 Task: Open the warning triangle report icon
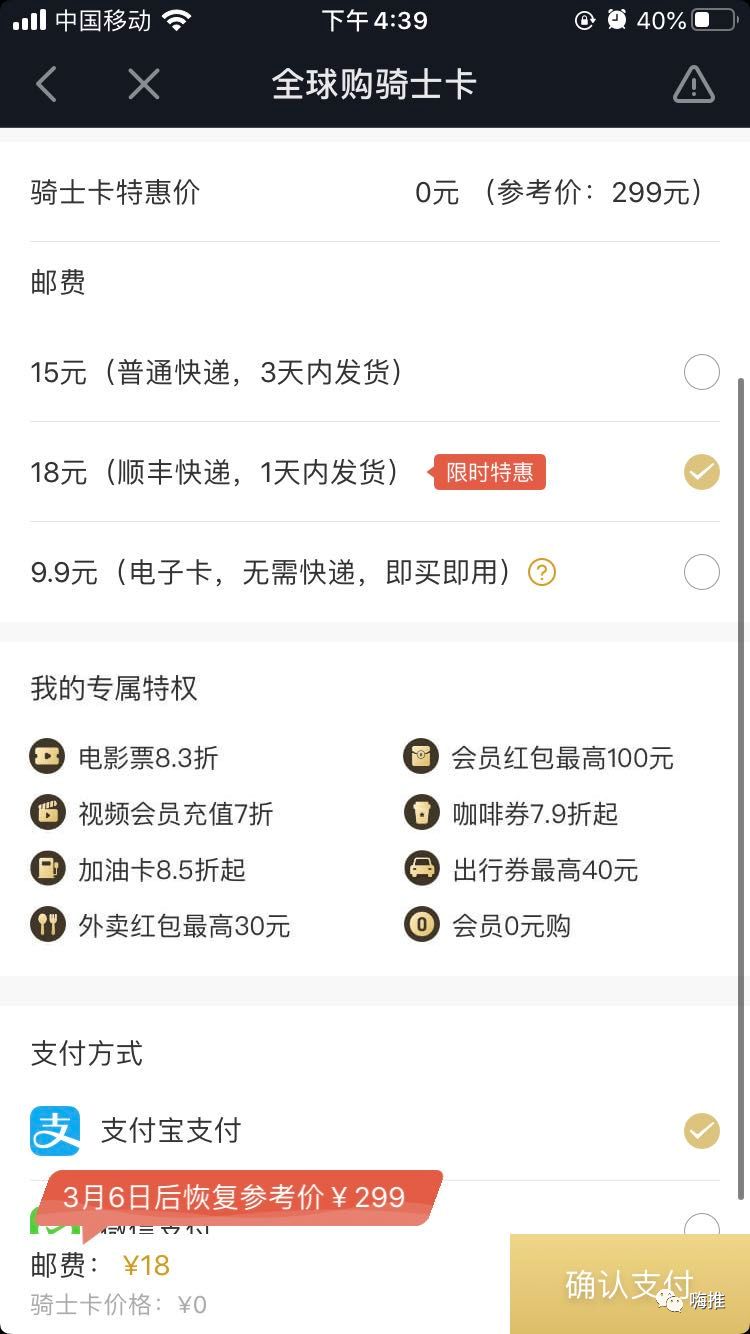click(693, 85)
